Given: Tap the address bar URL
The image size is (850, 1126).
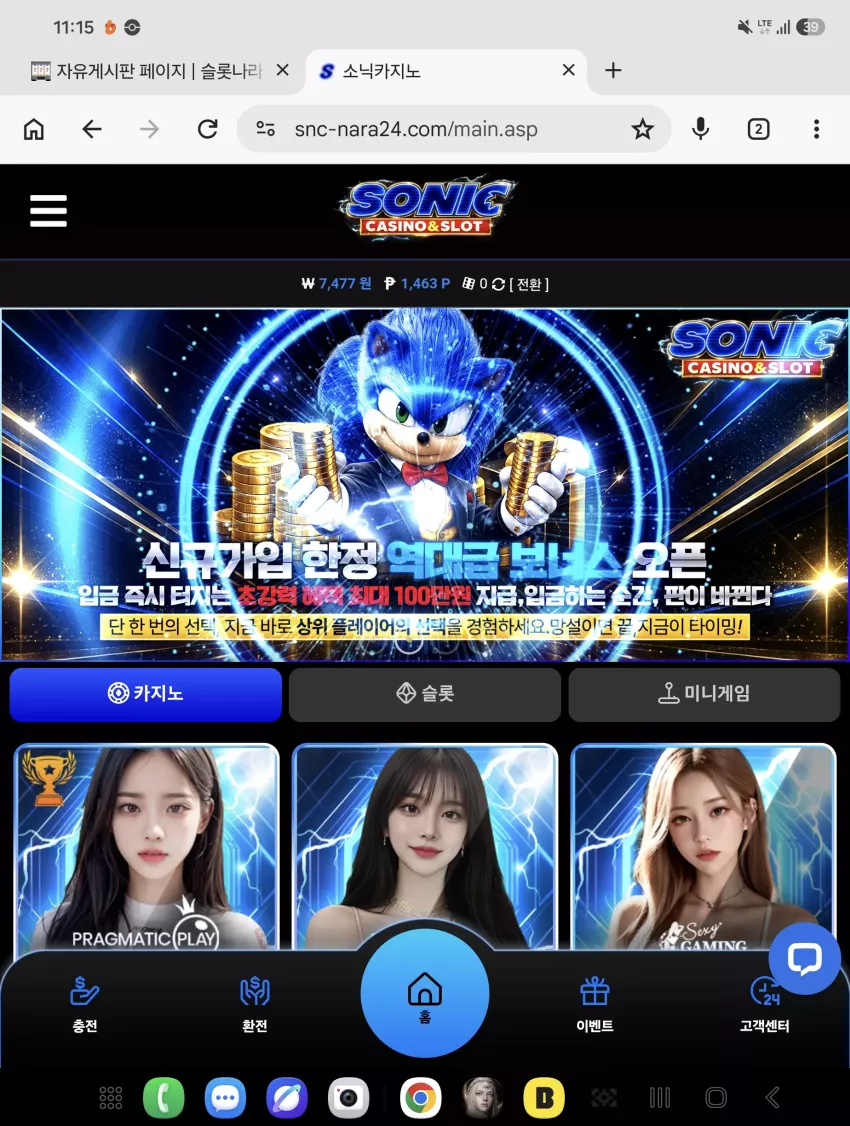Looking at the screenshot, I should tap(416, 129).
